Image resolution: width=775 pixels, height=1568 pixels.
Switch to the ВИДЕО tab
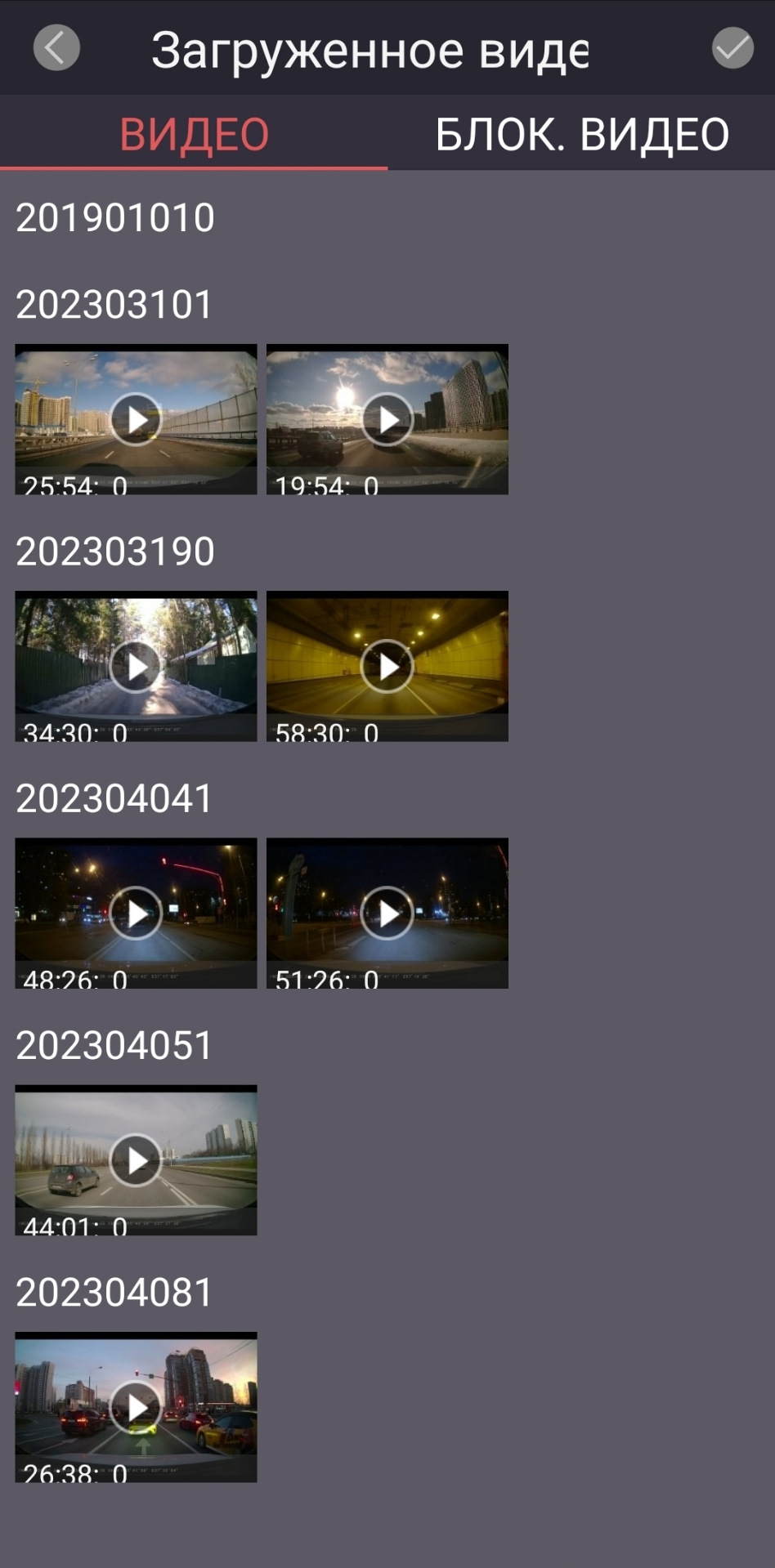point(194,134)
